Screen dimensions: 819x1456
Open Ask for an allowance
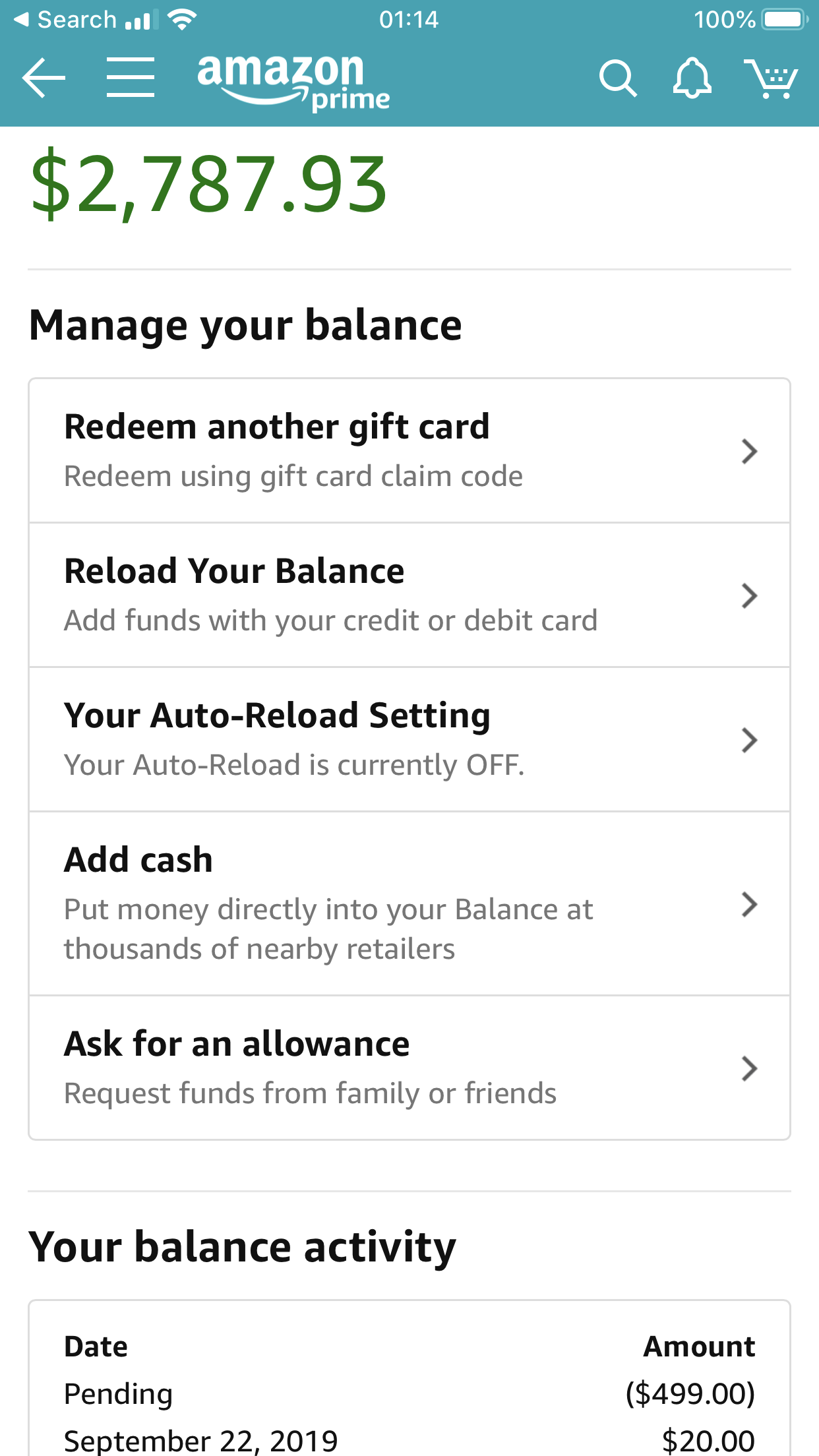tap(409, 1068)
